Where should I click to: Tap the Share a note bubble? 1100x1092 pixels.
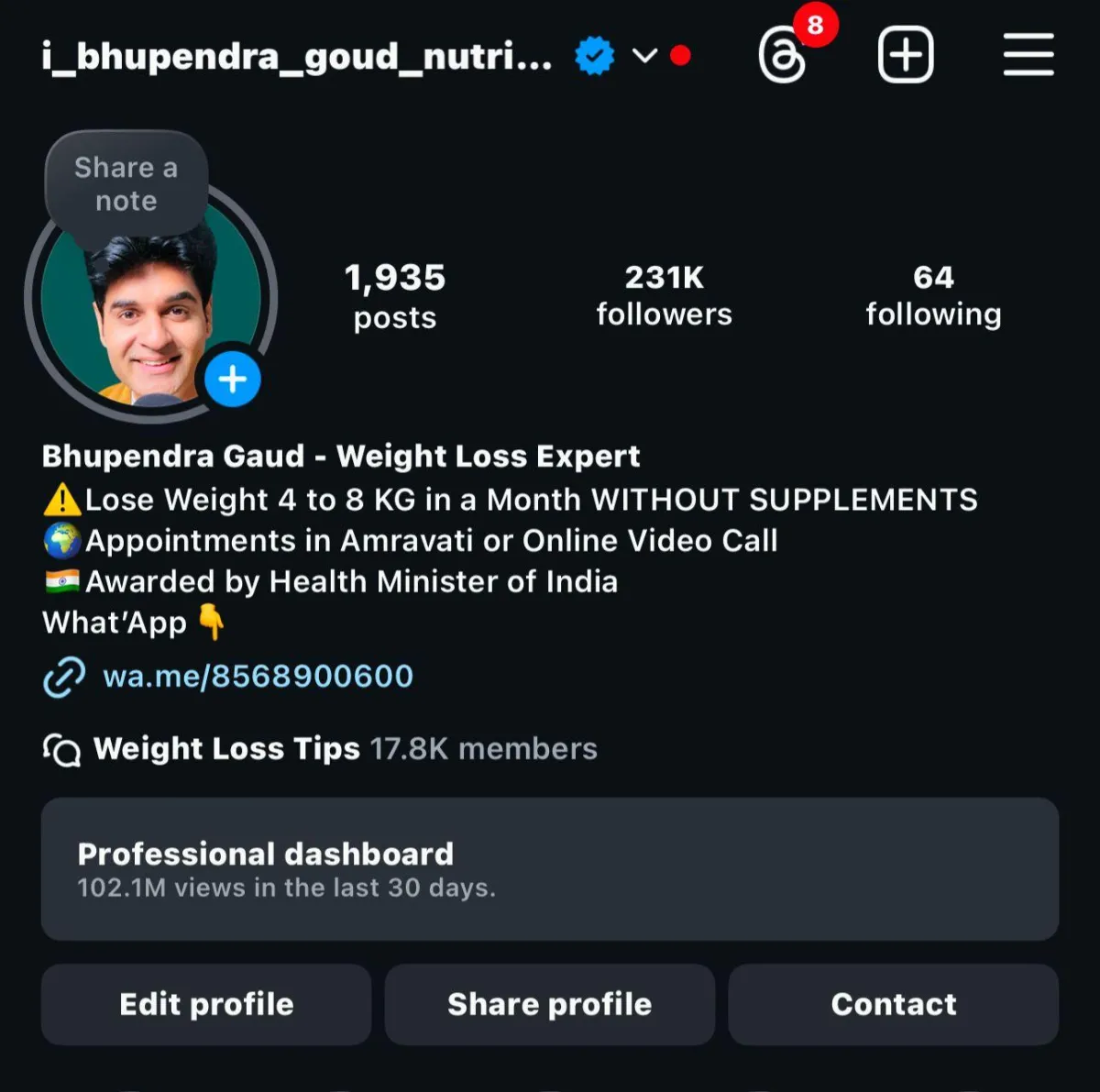click(126, 184)
